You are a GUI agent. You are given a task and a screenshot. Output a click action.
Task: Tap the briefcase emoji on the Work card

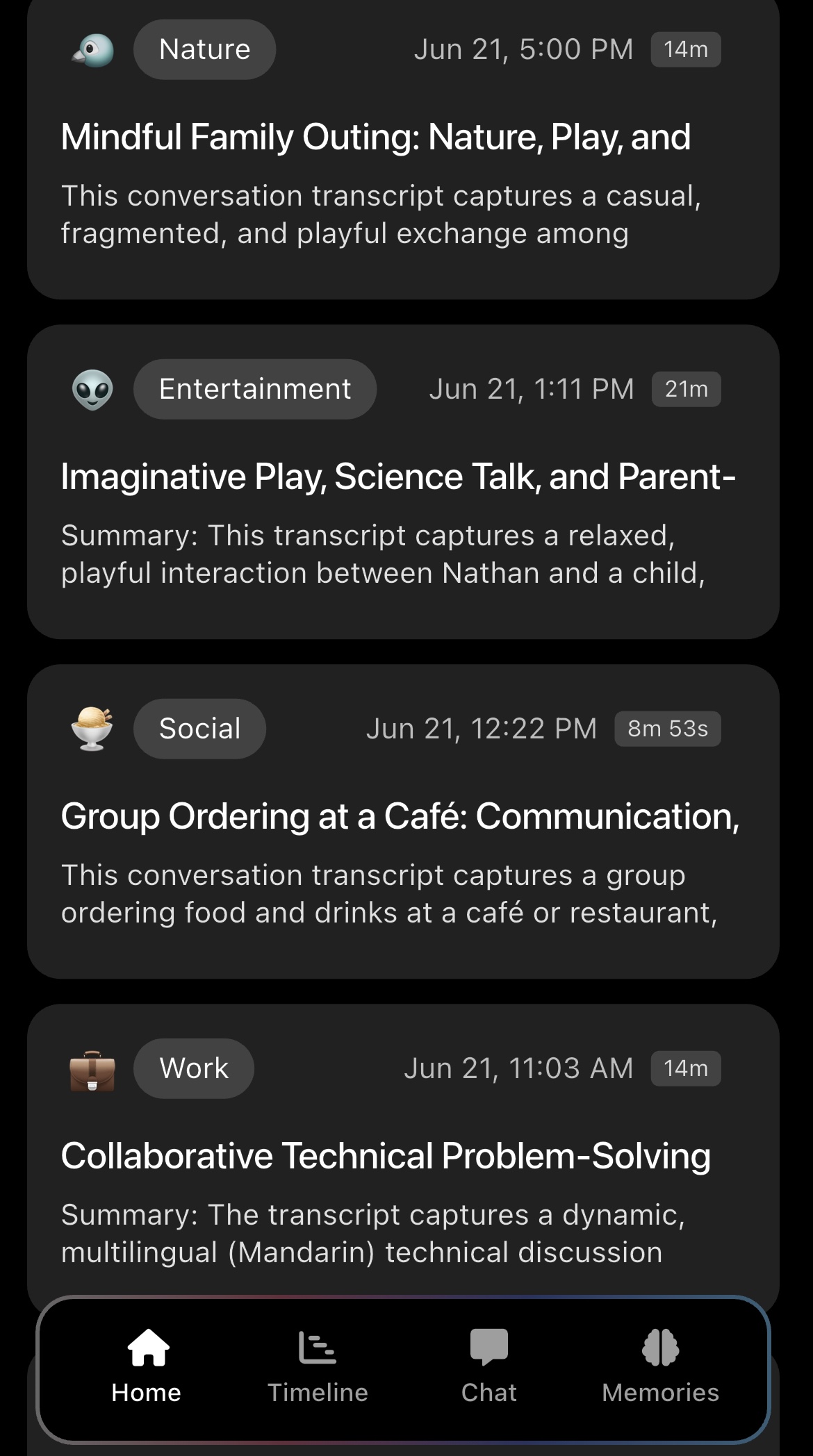pos(92,1068)
